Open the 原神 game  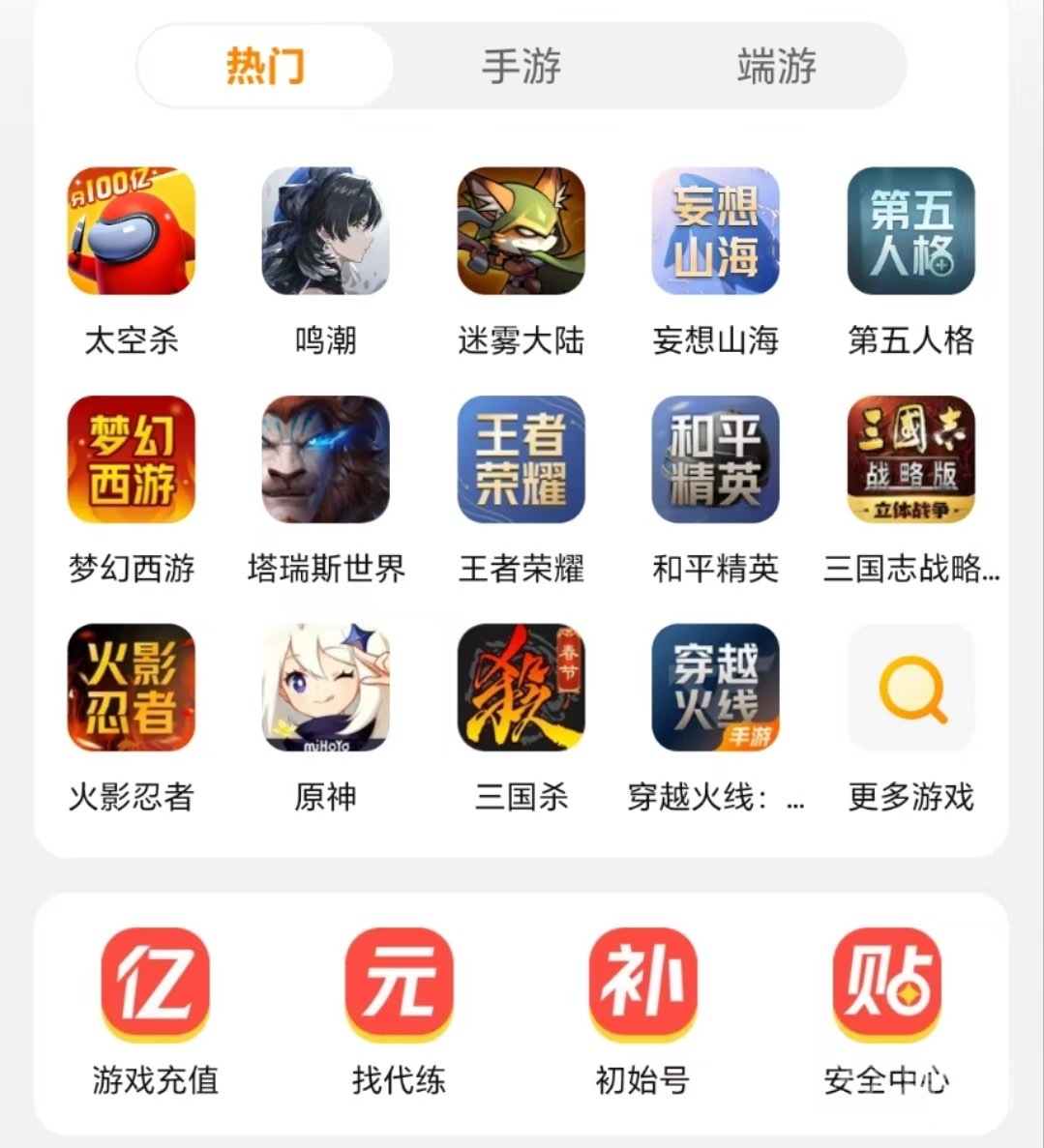coord(326,689)
